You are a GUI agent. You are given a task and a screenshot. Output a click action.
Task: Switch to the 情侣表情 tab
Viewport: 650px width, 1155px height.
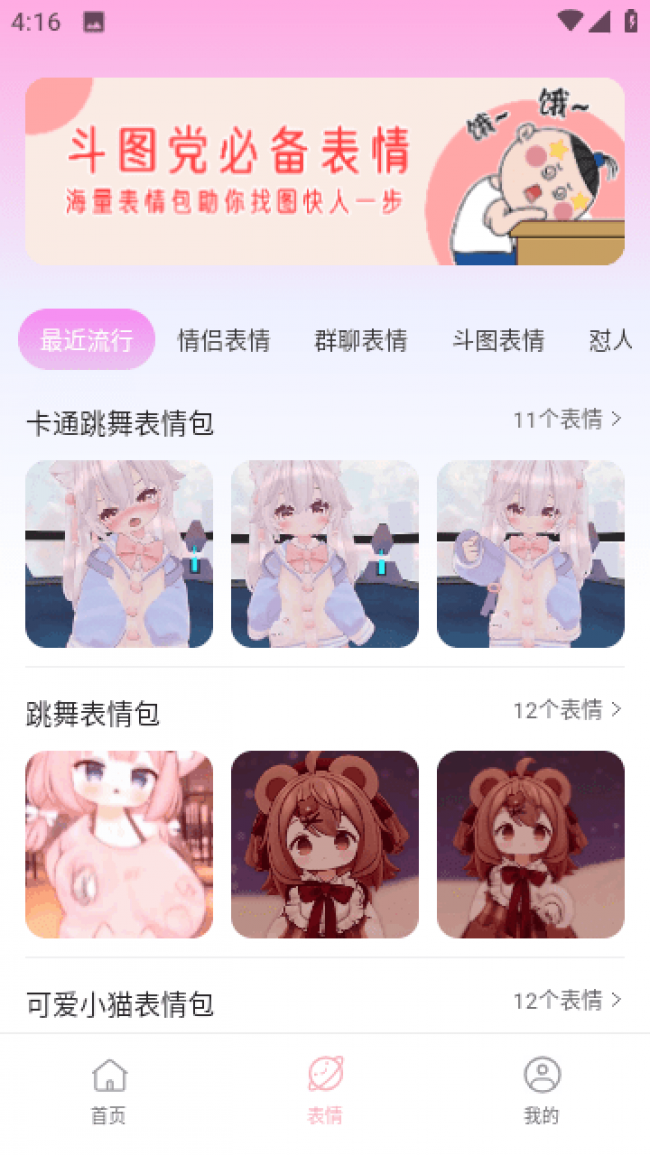tap(224, 340)
